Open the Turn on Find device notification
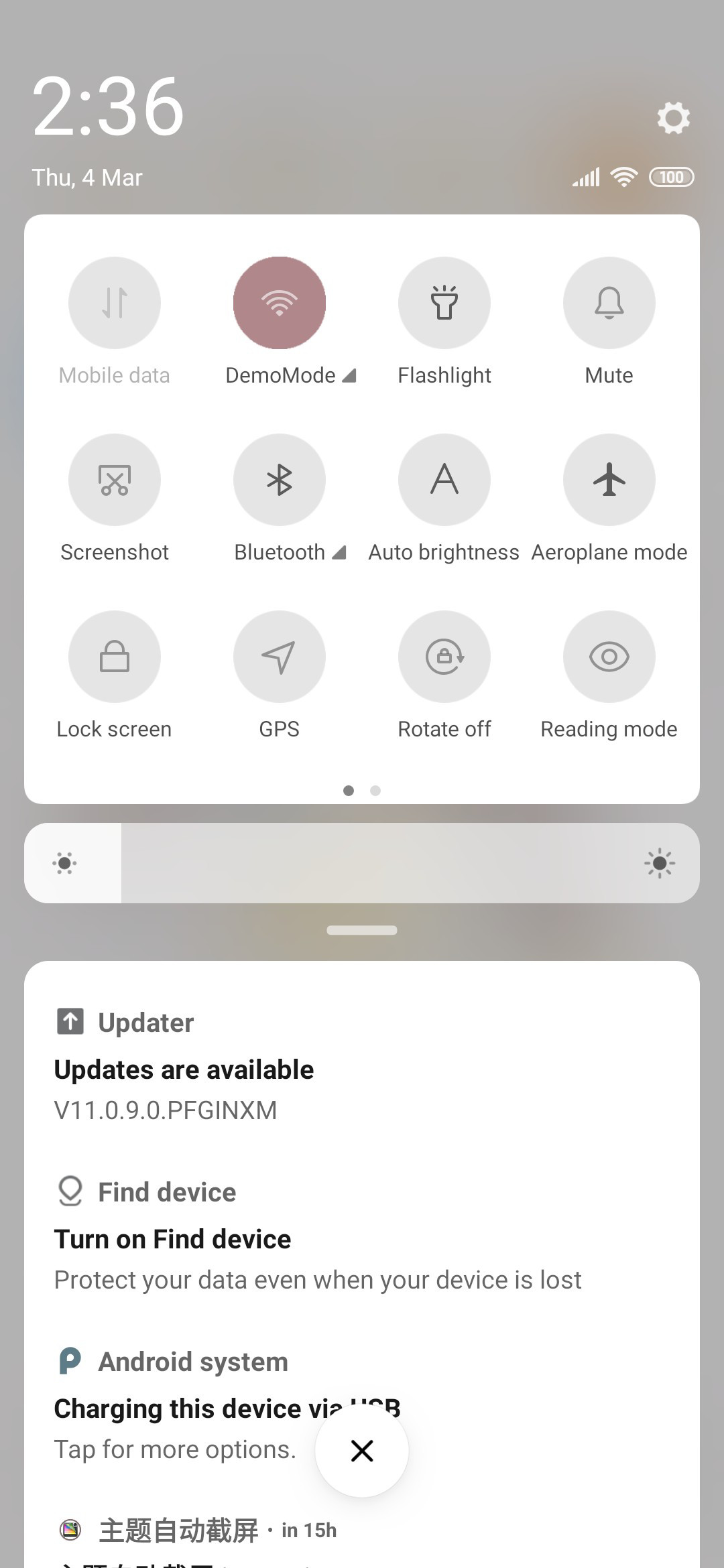The image size is (724, 1568). coord(362,1235)
